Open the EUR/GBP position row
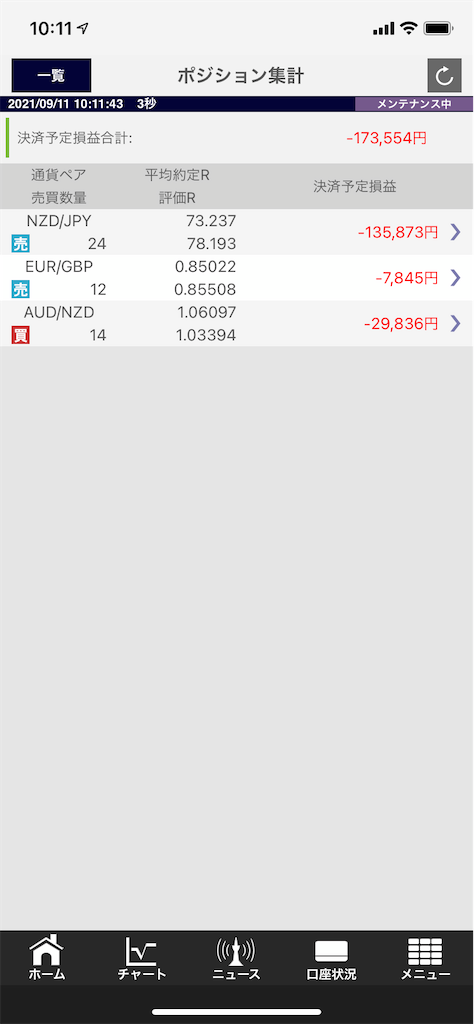This screenshot has height=1024, width=474. [237, 278]
